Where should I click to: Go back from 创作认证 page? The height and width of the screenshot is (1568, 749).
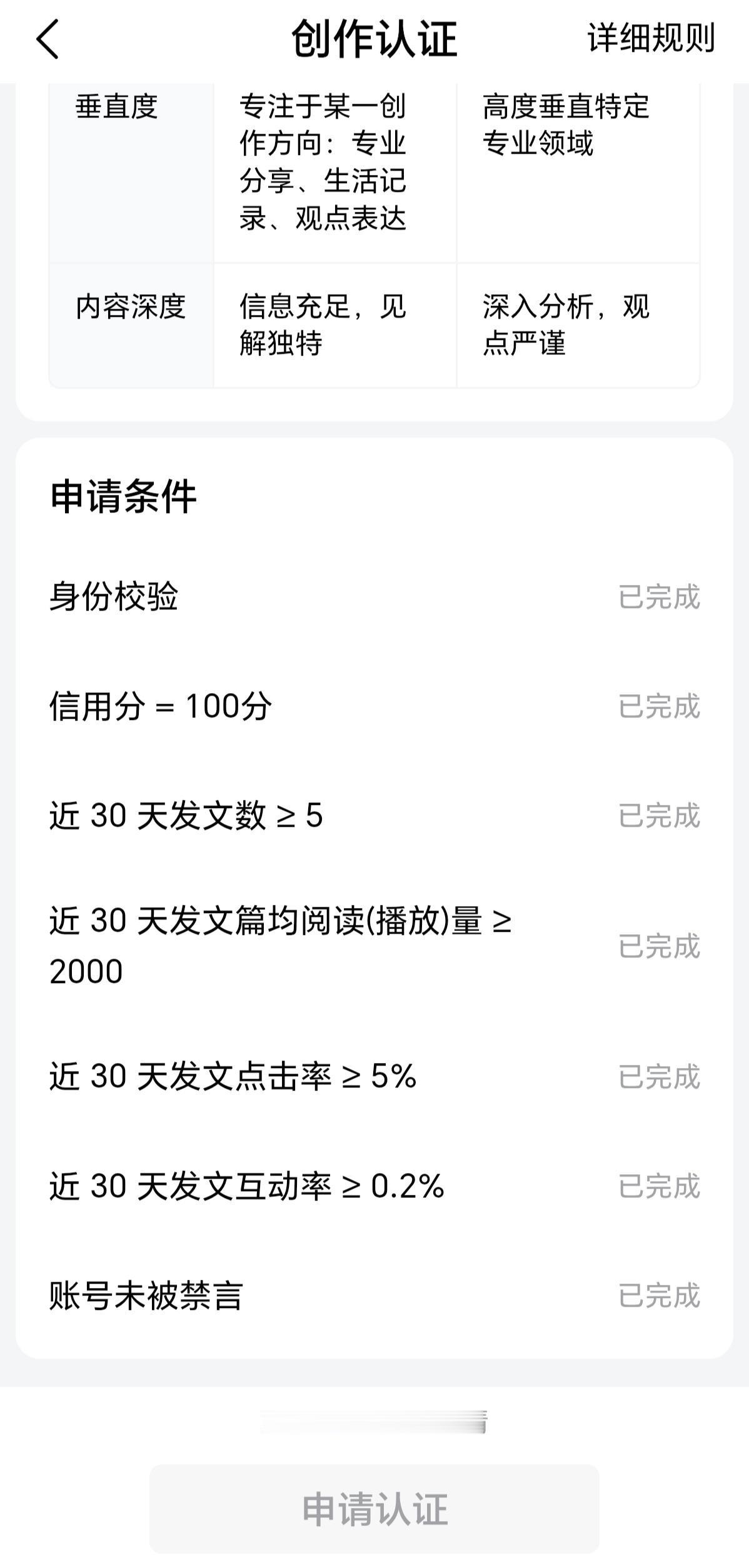(x=48, y=39)
